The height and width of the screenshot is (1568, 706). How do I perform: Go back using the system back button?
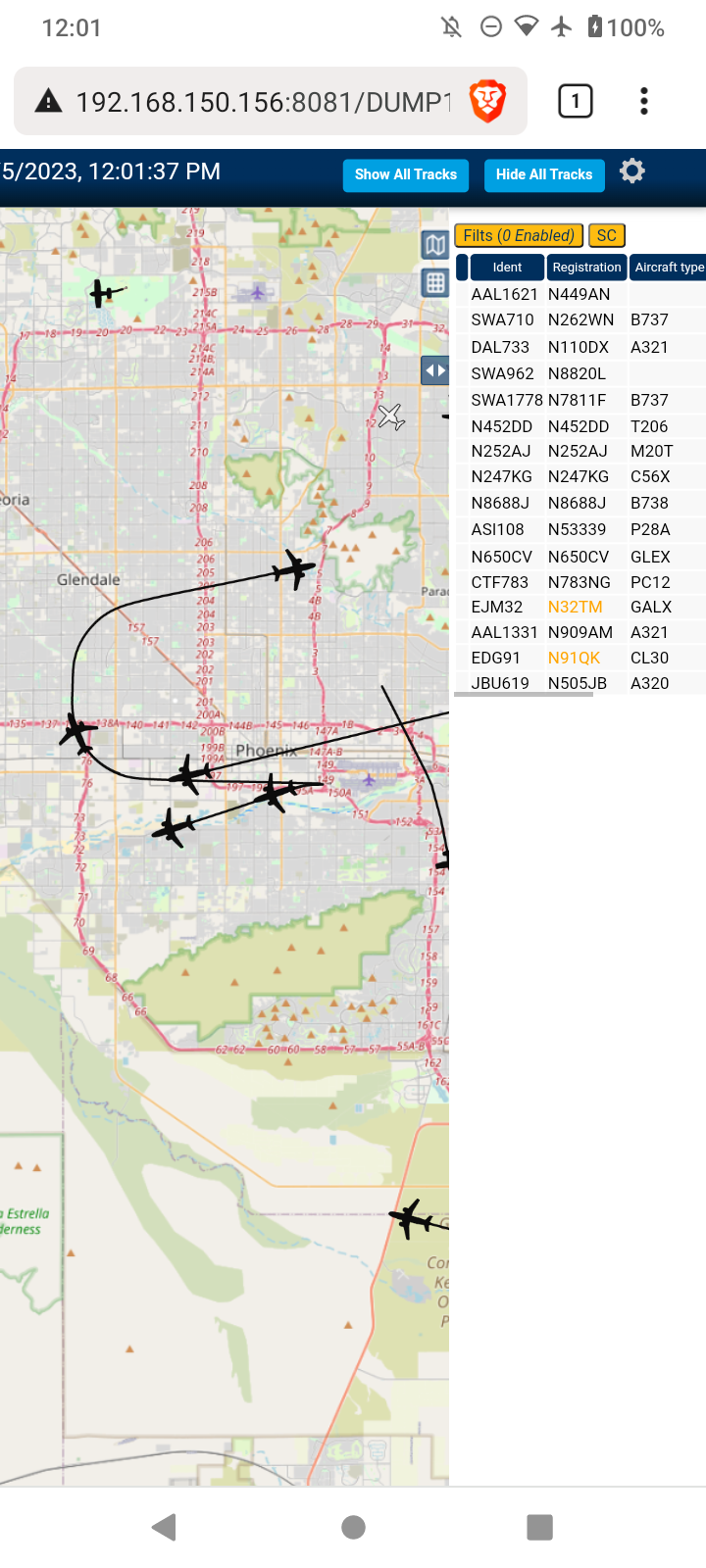(164, 1527)
